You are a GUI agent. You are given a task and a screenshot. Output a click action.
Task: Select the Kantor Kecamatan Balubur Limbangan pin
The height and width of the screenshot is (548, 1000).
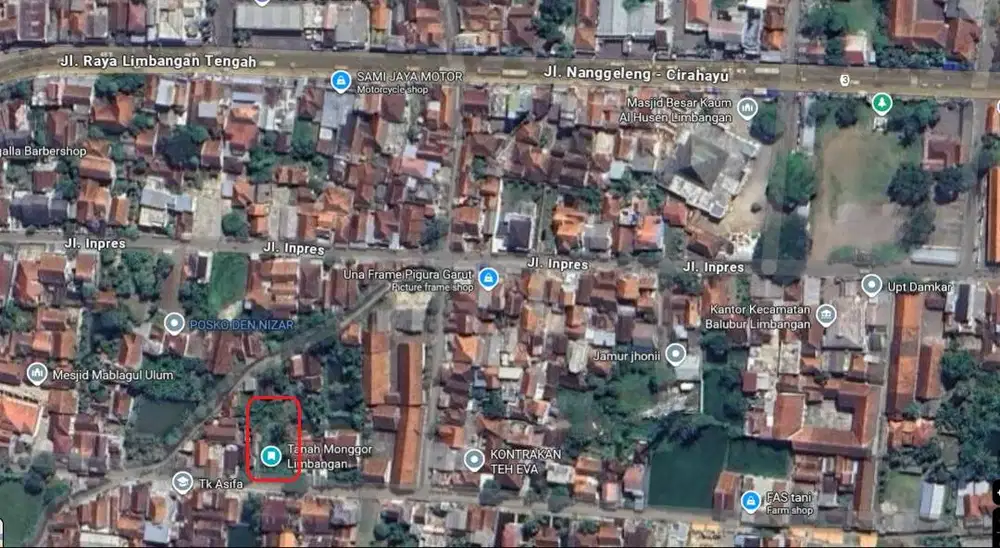coord(825,315)
